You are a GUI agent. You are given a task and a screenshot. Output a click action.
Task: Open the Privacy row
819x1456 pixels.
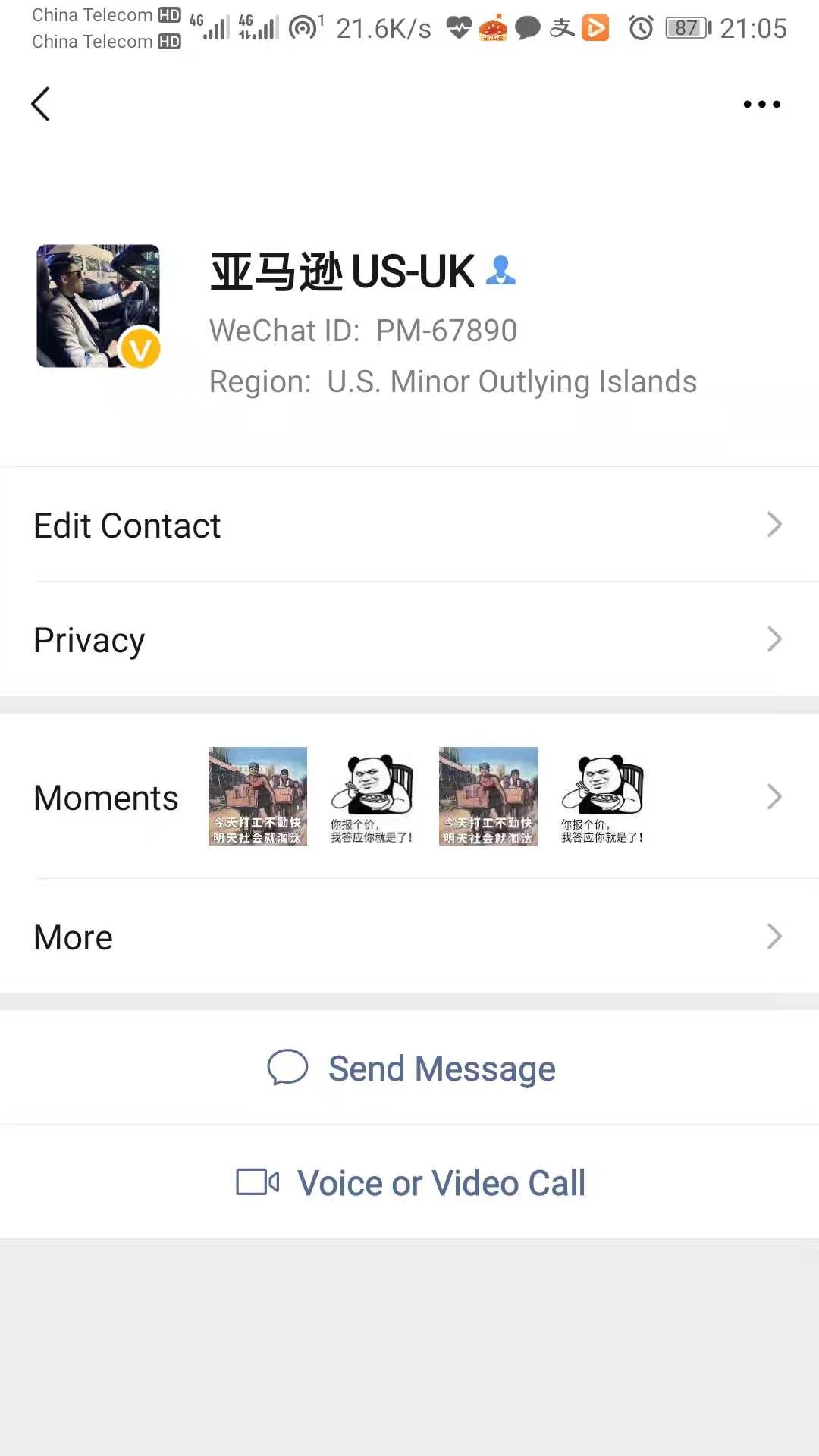tap(409, 639)
